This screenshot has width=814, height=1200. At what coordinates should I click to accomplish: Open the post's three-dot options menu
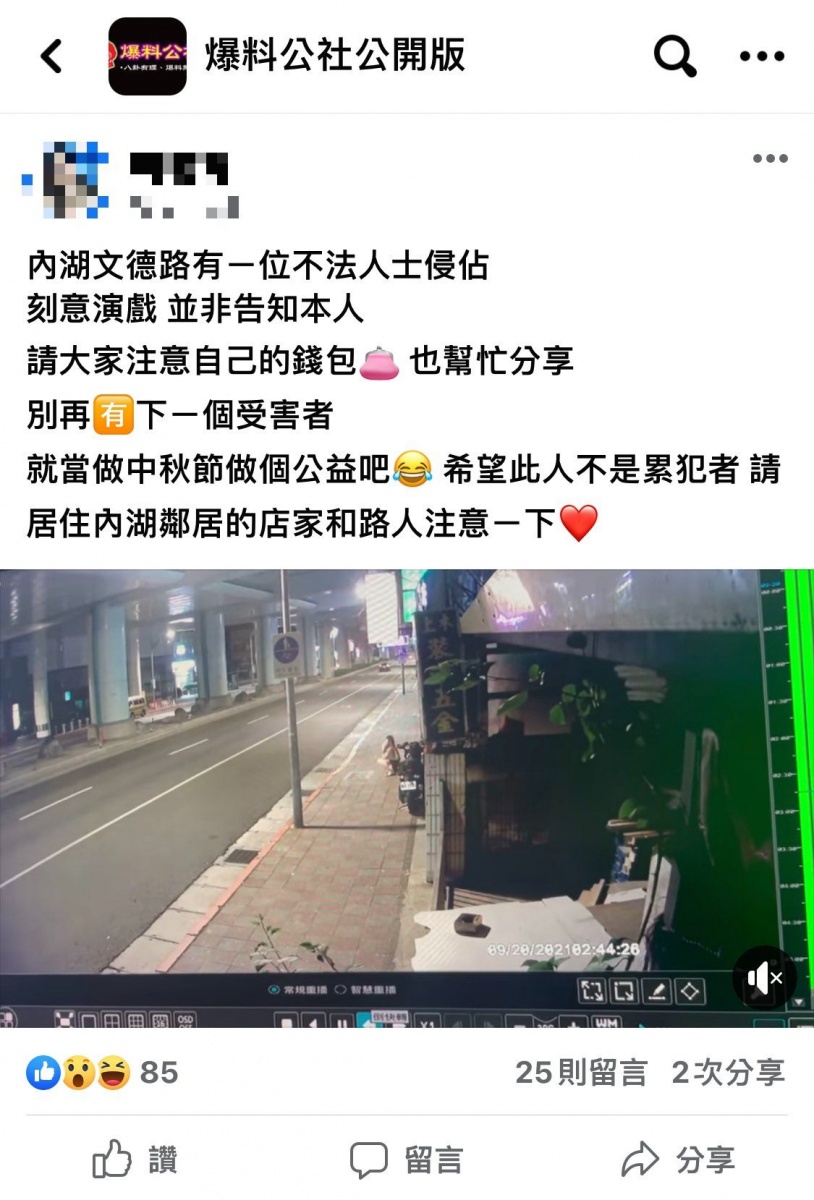click(770, 159)
